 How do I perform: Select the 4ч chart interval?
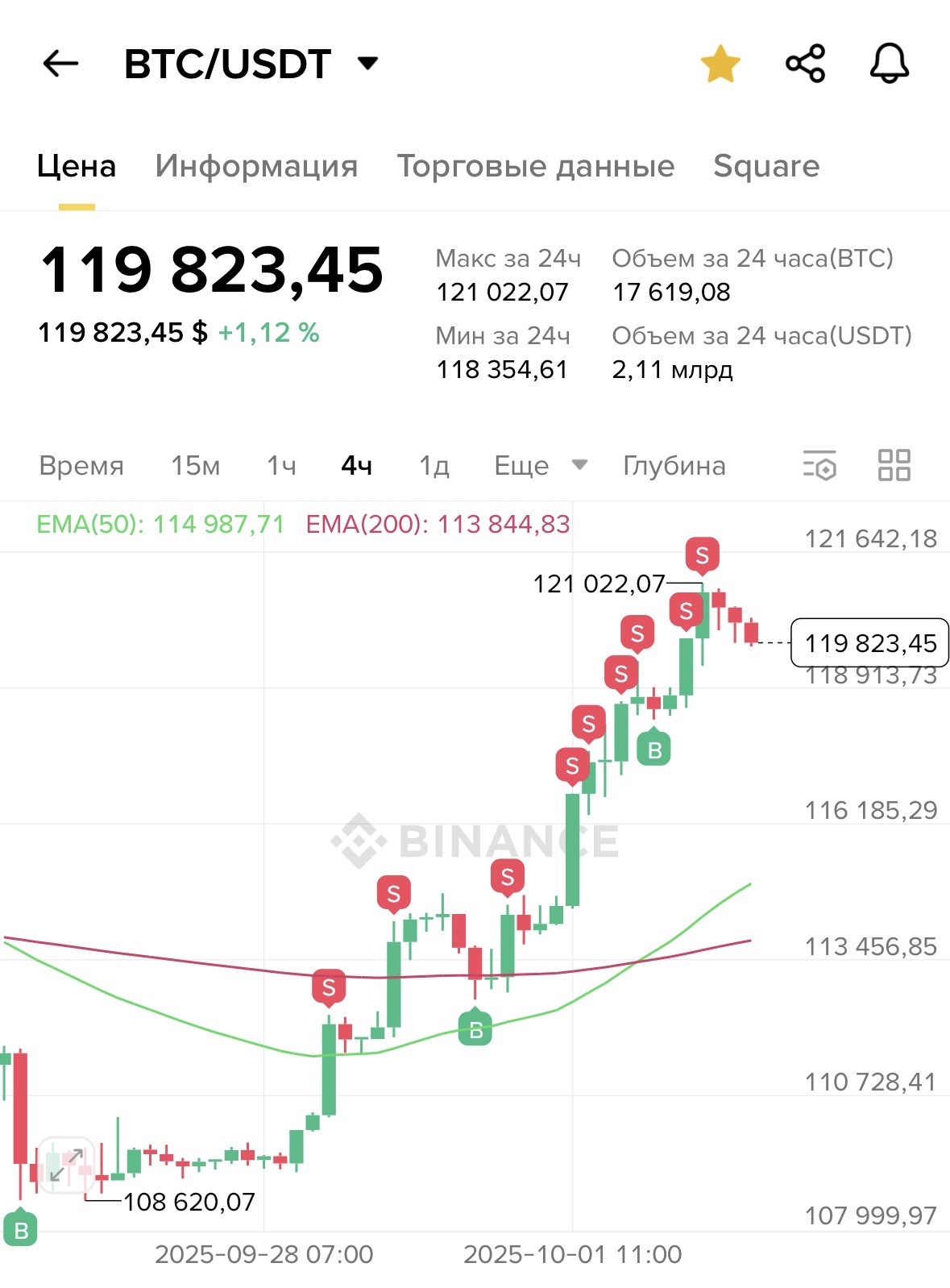(356, 466)
